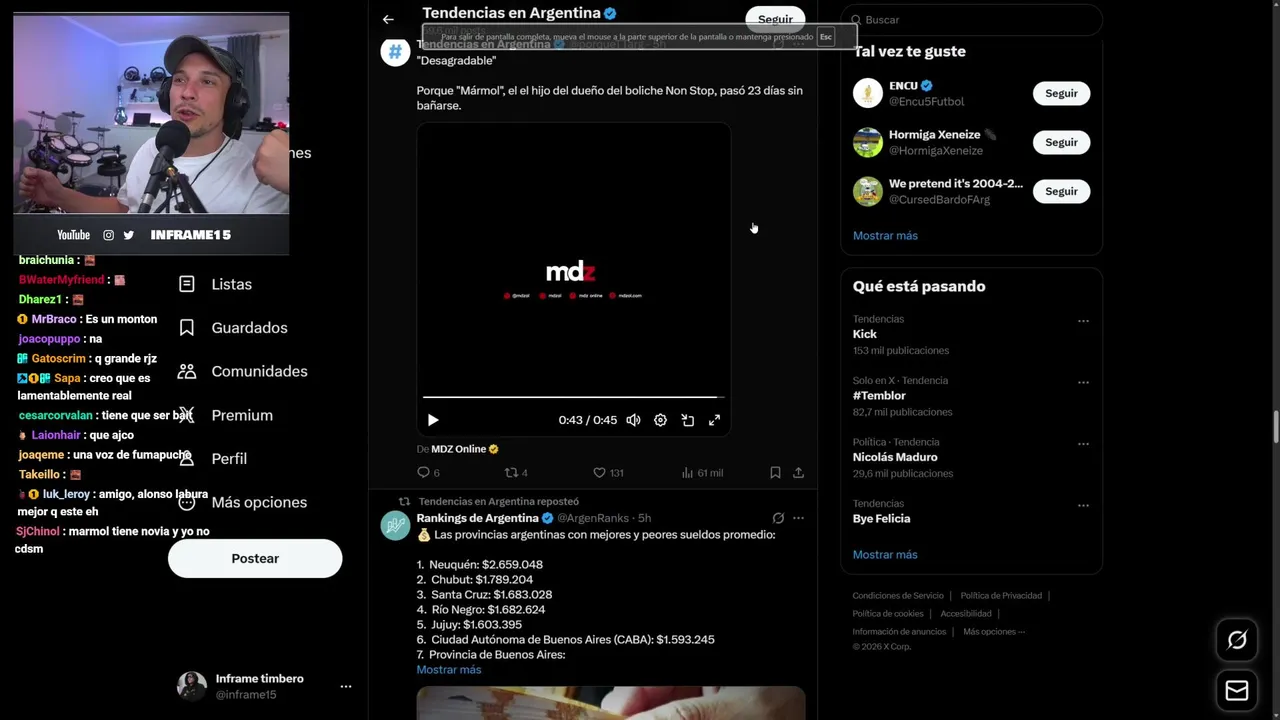This screenshot has width=1280, height=720.
Task: Reply to the Mármol post
Action: (423, 472)
